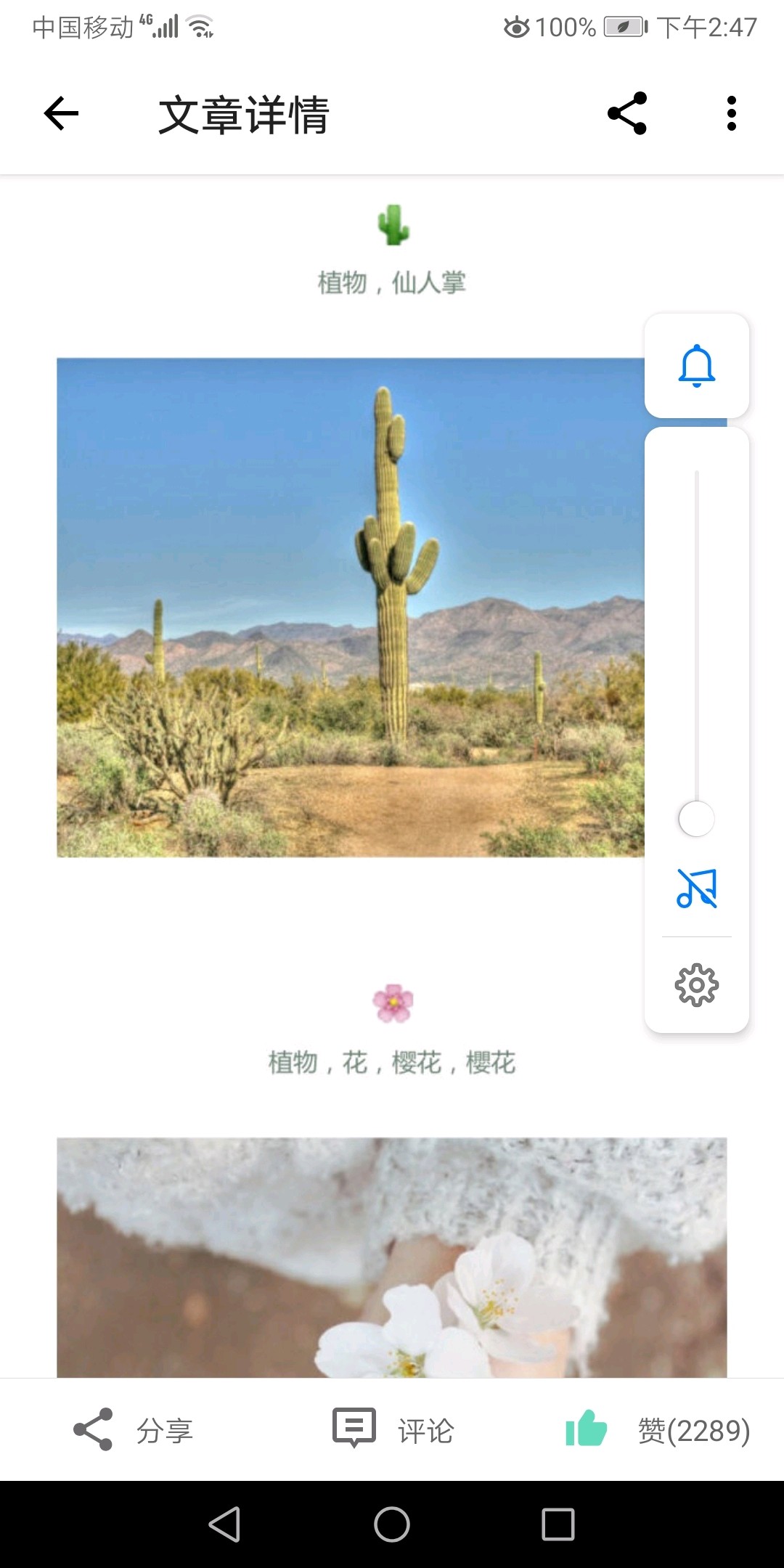Go to the system home screen

(x=392, y=1524)
